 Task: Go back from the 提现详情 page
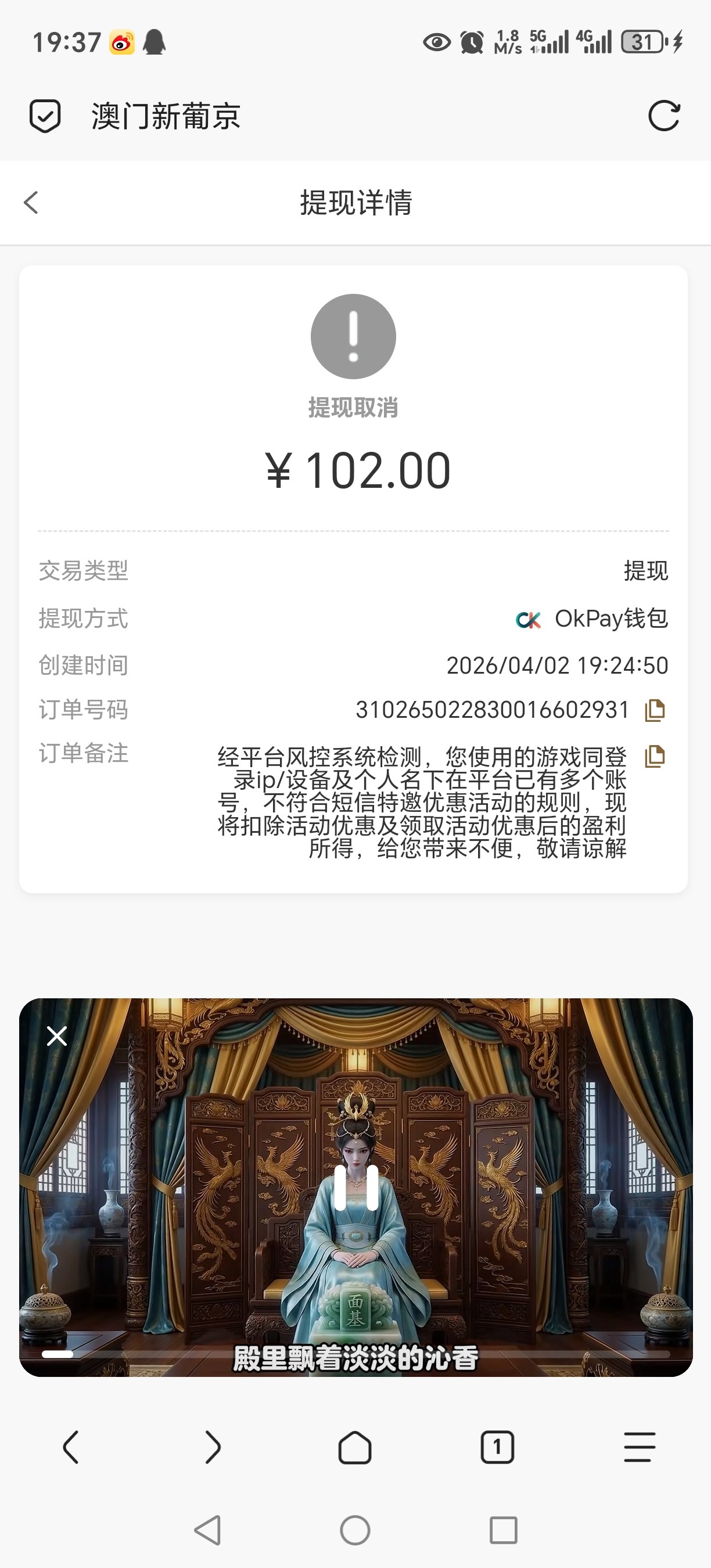point(31,203)
